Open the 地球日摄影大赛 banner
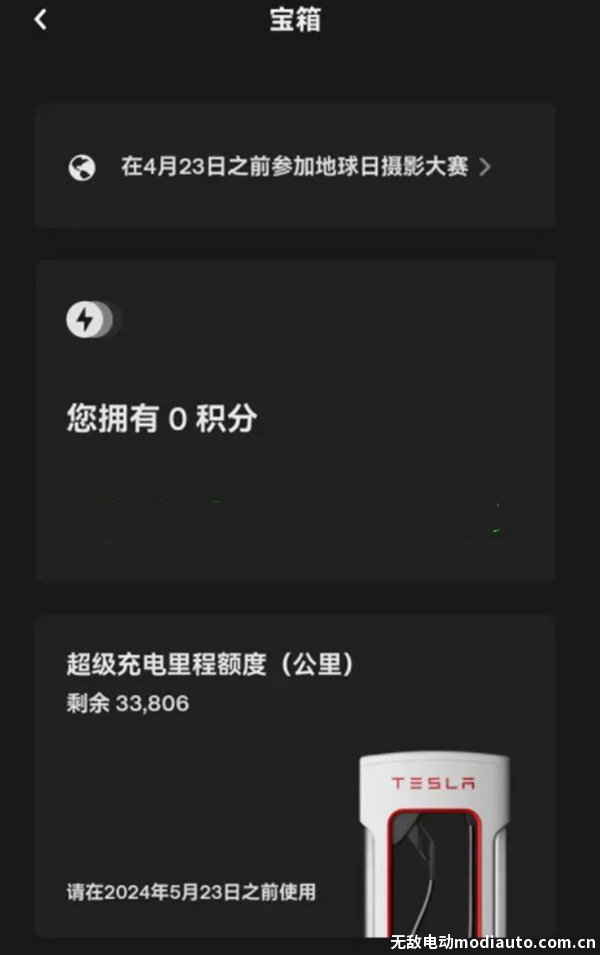 click(x=294, y=166)
